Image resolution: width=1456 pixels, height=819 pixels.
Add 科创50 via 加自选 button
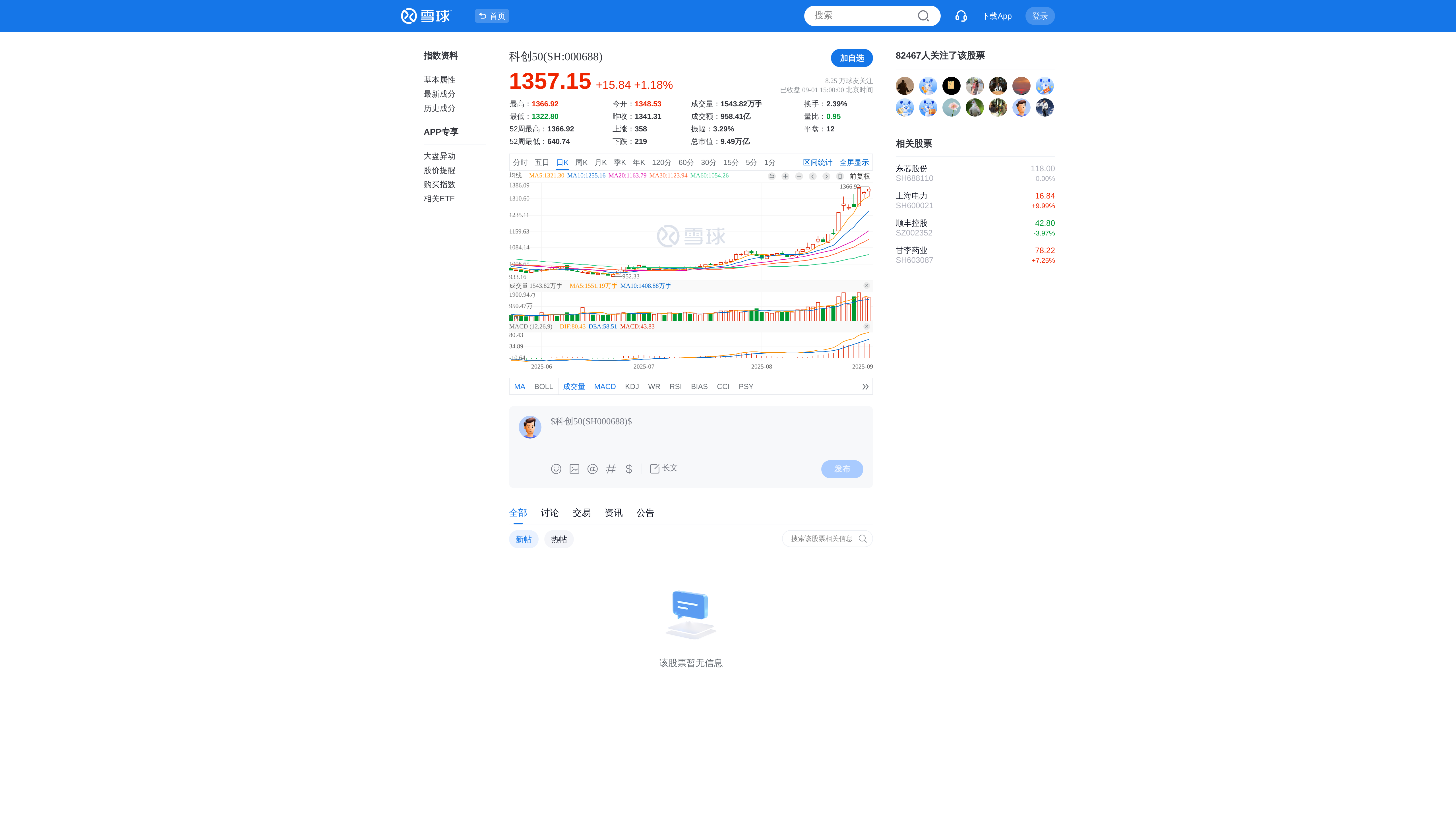(851, 58)
